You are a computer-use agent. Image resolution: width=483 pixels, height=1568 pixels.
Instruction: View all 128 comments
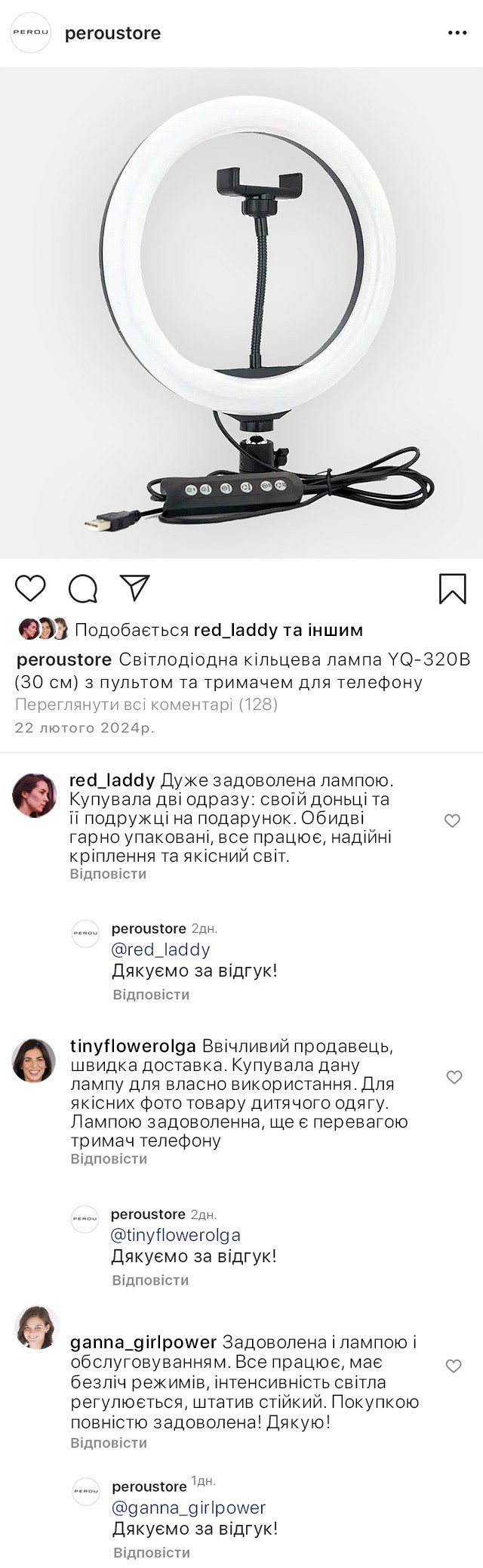click(x=146, y=705)
